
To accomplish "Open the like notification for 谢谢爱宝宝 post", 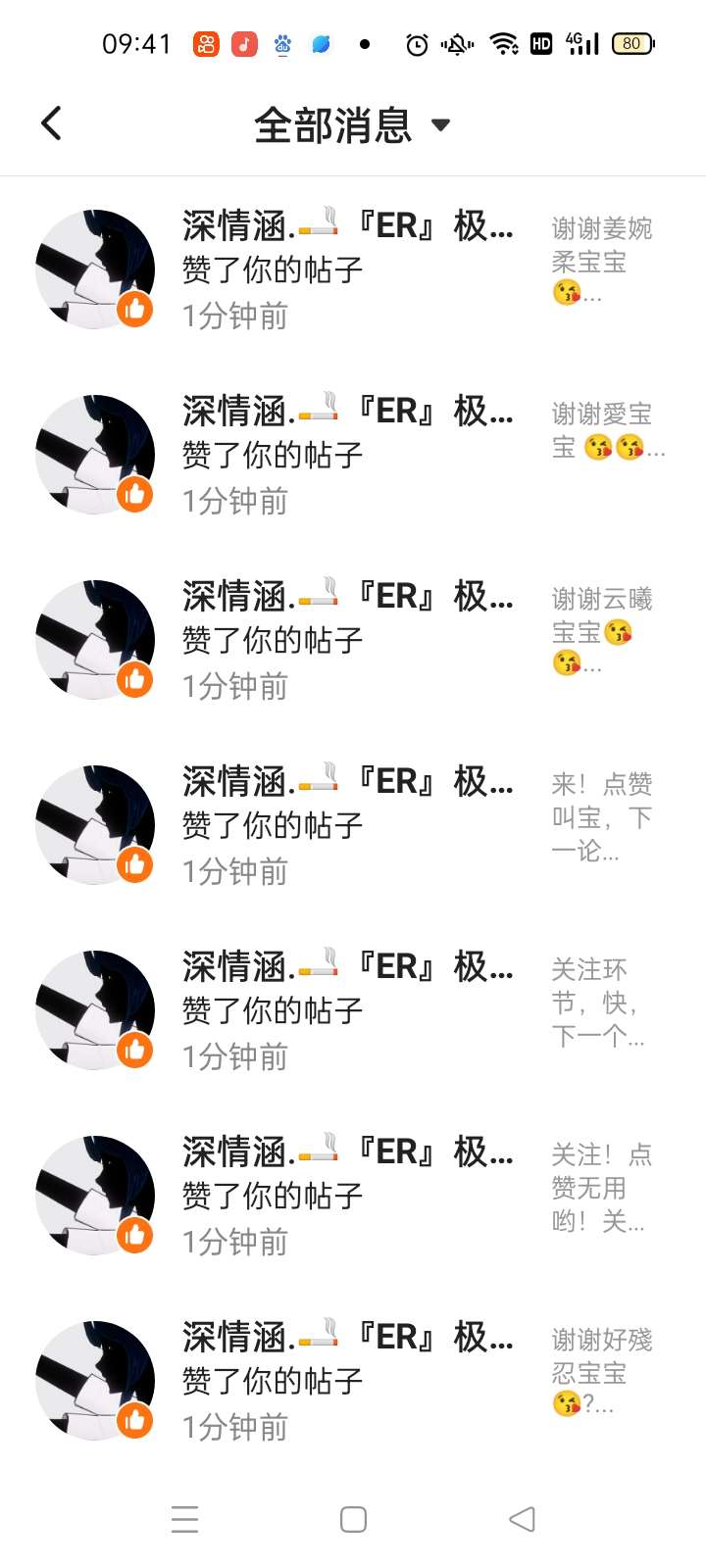I will coord(353,455).
